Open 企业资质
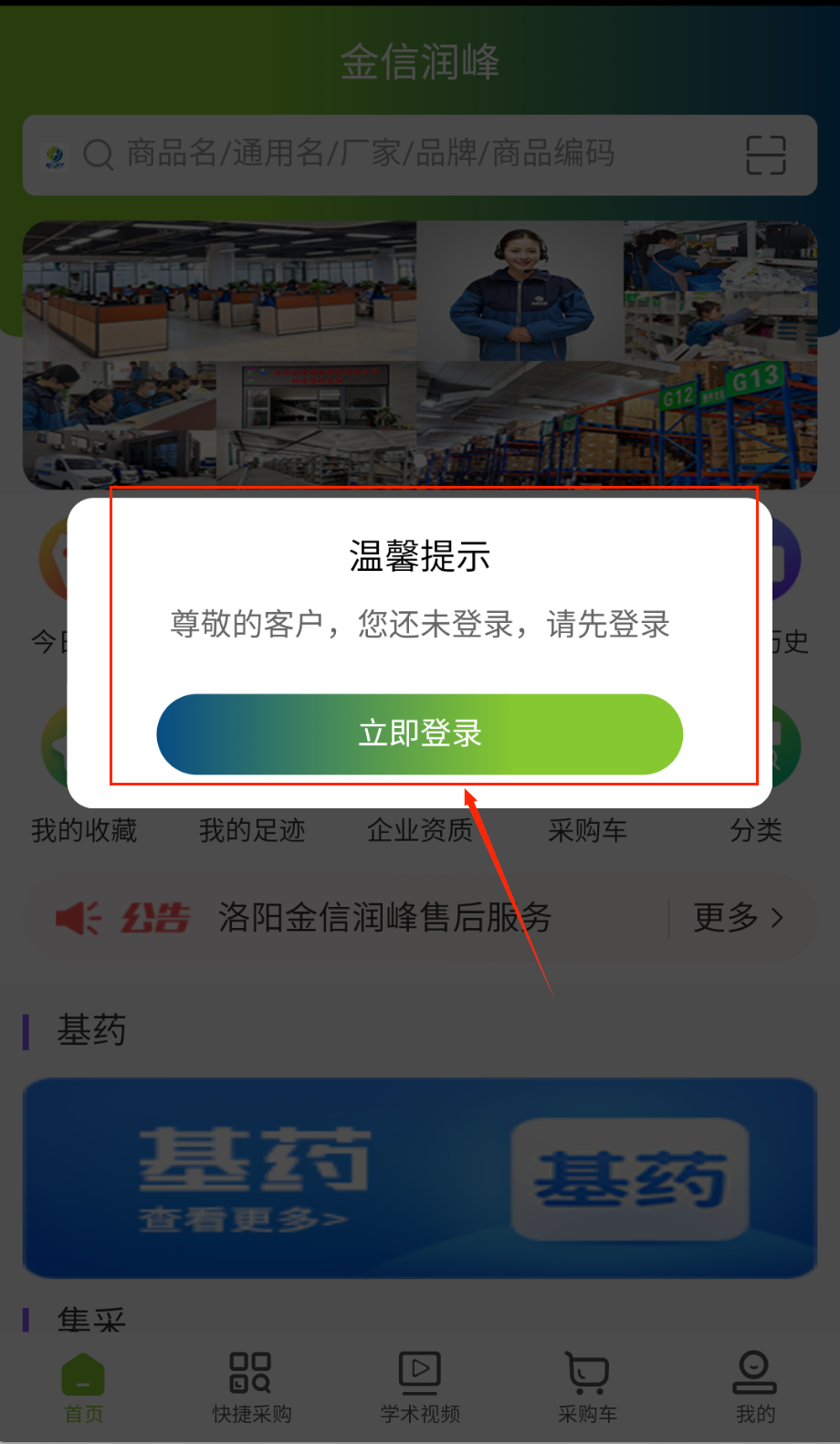The height and width of the screenshot is (1444, 840). (420, 829)
